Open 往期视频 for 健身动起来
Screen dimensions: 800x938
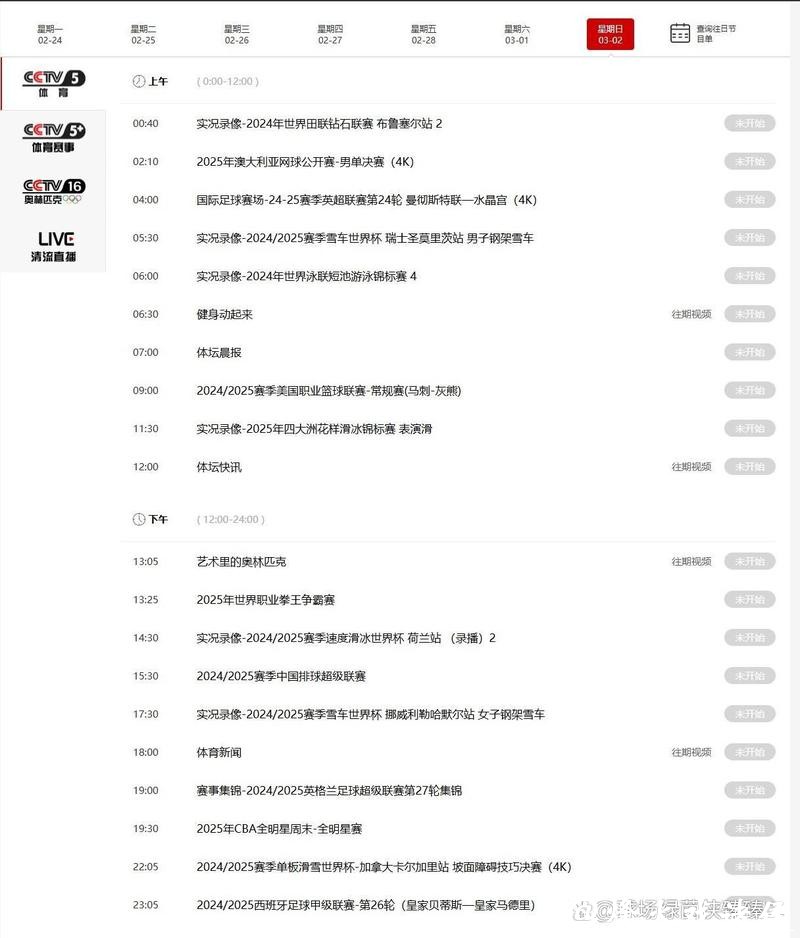(691, 314)
